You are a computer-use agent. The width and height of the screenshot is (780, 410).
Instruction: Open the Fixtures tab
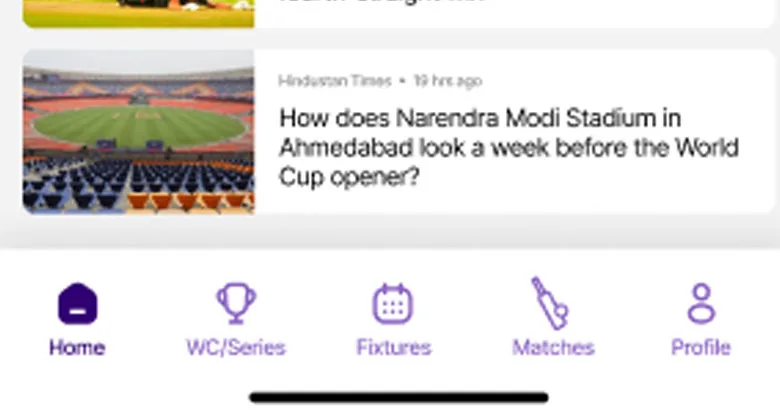click(393, 319)
